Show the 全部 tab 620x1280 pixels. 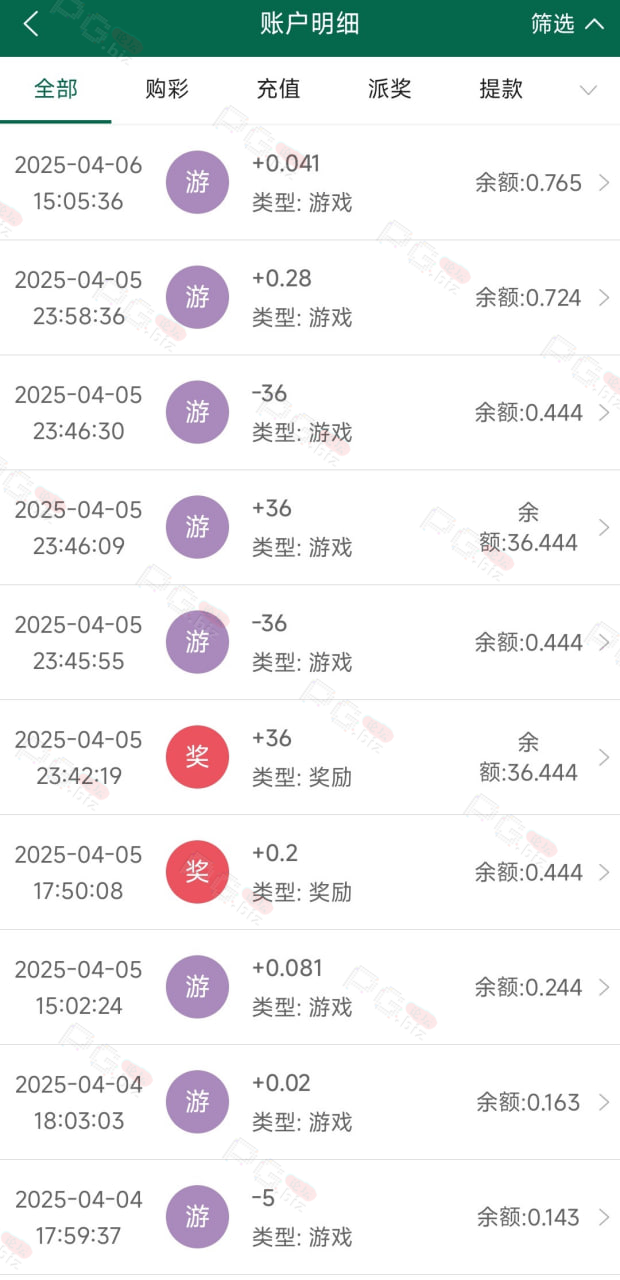(56, 89)
